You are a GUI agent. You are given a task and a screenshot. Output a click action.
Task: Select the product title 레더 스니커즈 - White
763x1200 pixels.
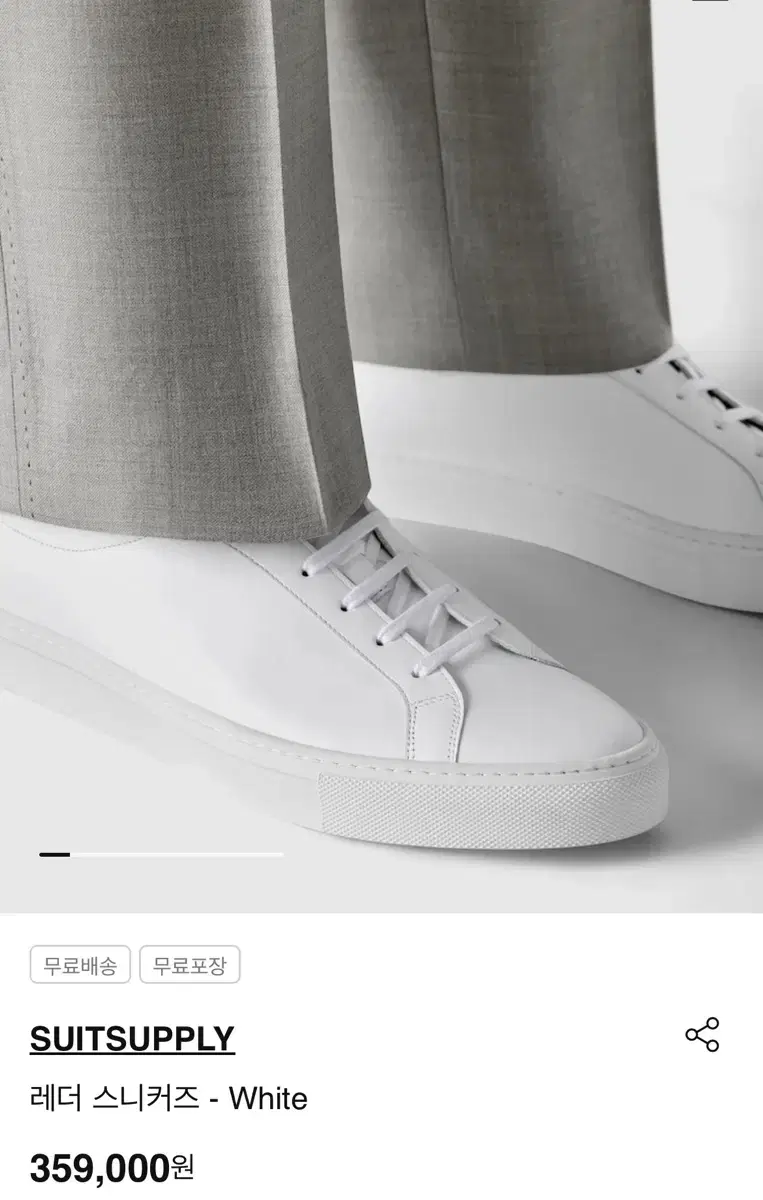point(170,1097)
